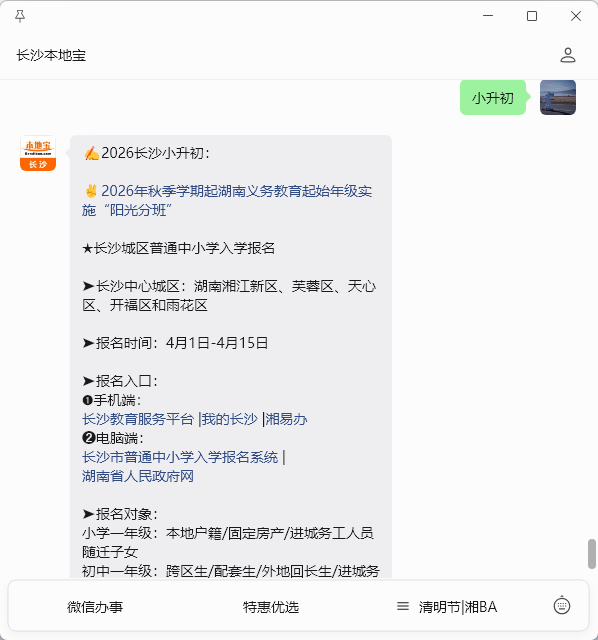Open the 阳光分班 article link

click(x=227, y=200)
